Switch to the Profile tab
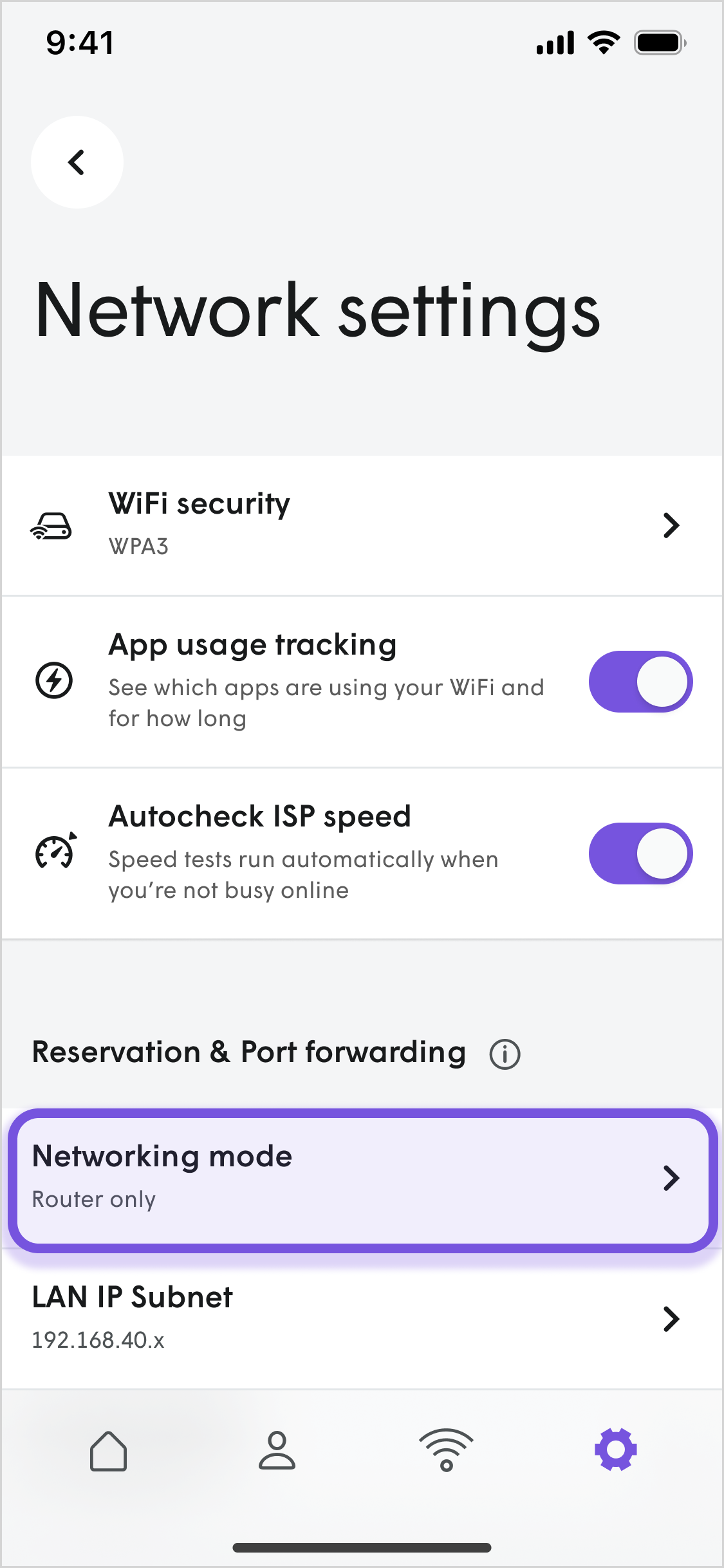 point(277,1451)
